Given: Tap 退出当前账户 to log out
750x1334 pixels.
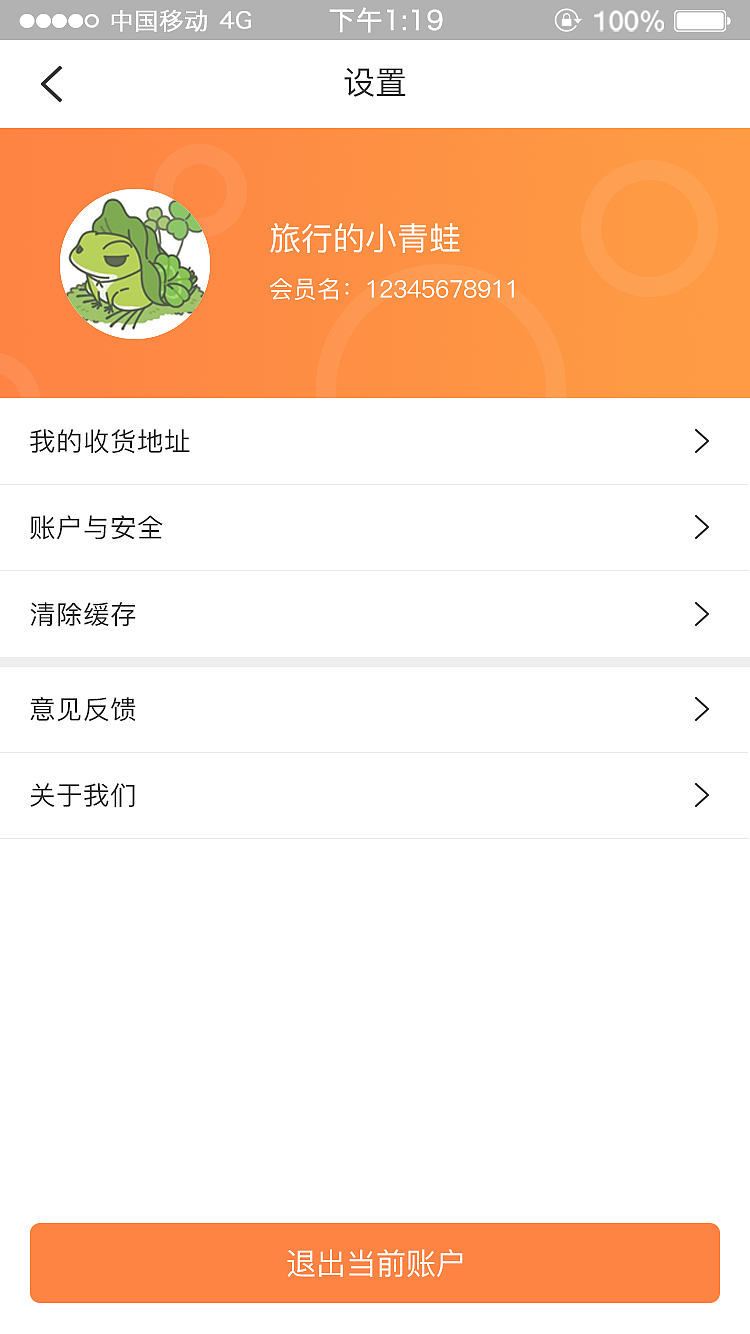Looking at the screenshot, I should 375,1262.
